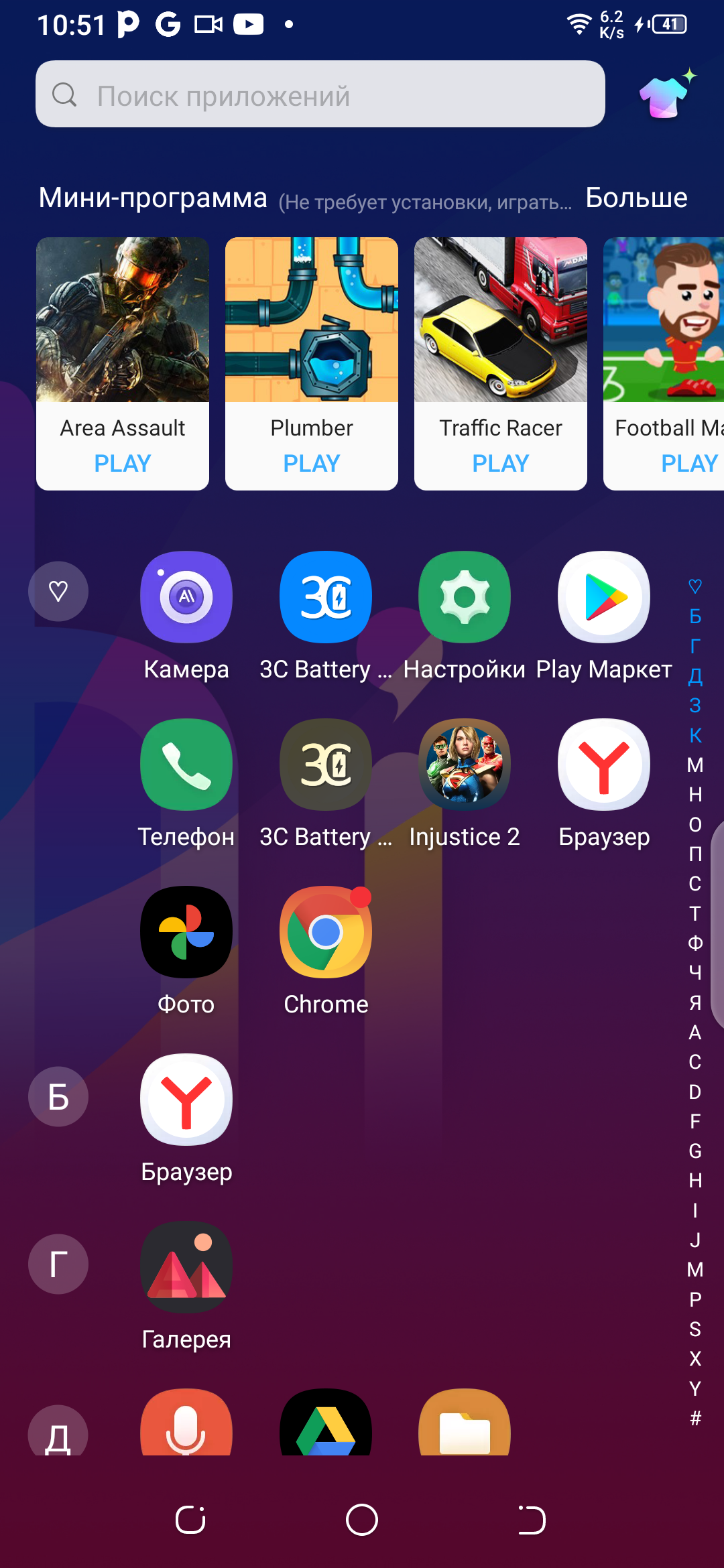Tap the app search field
The width and height of the screenshot is (724, 1568).
[x=320, y=94]
